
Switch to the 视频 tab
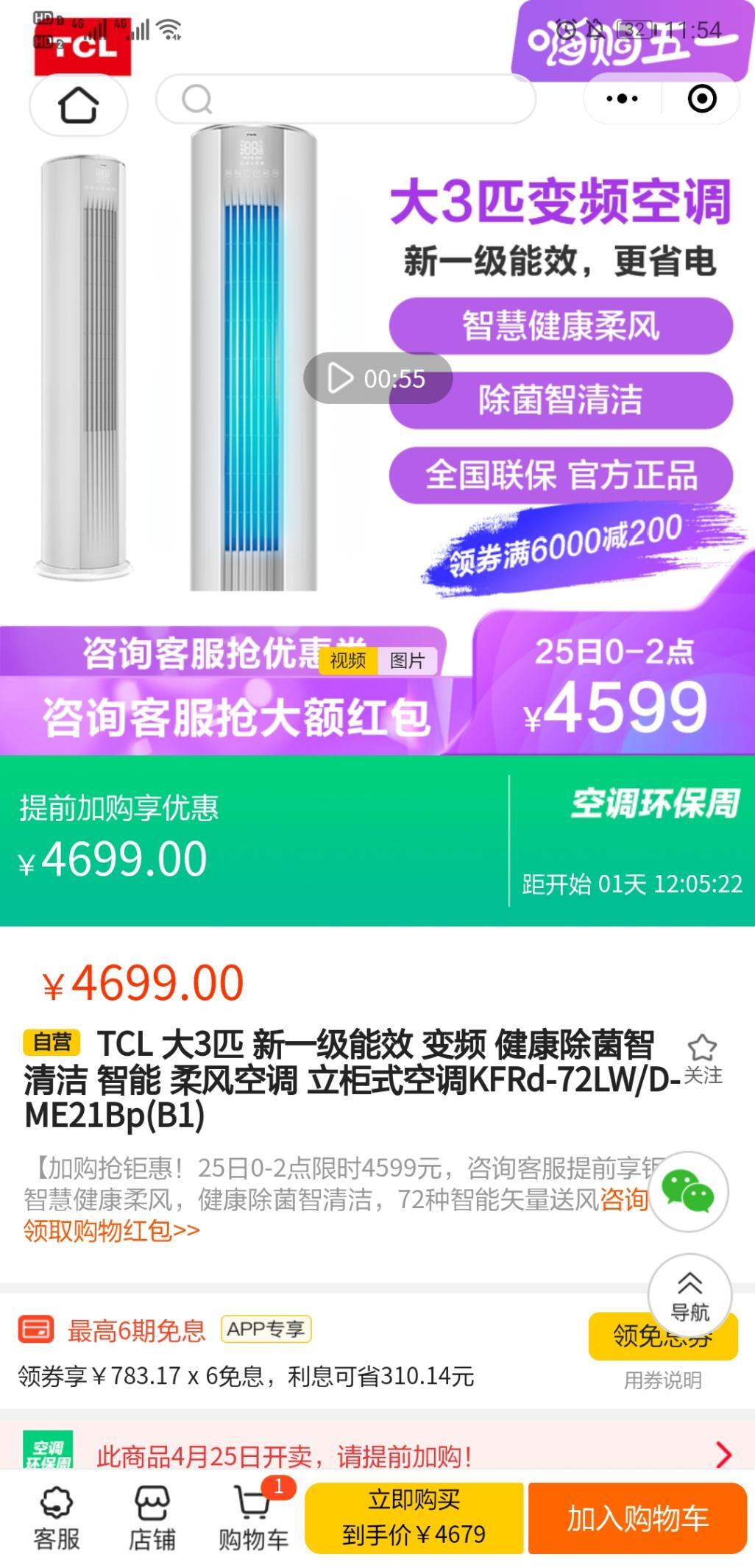point(348,660)
